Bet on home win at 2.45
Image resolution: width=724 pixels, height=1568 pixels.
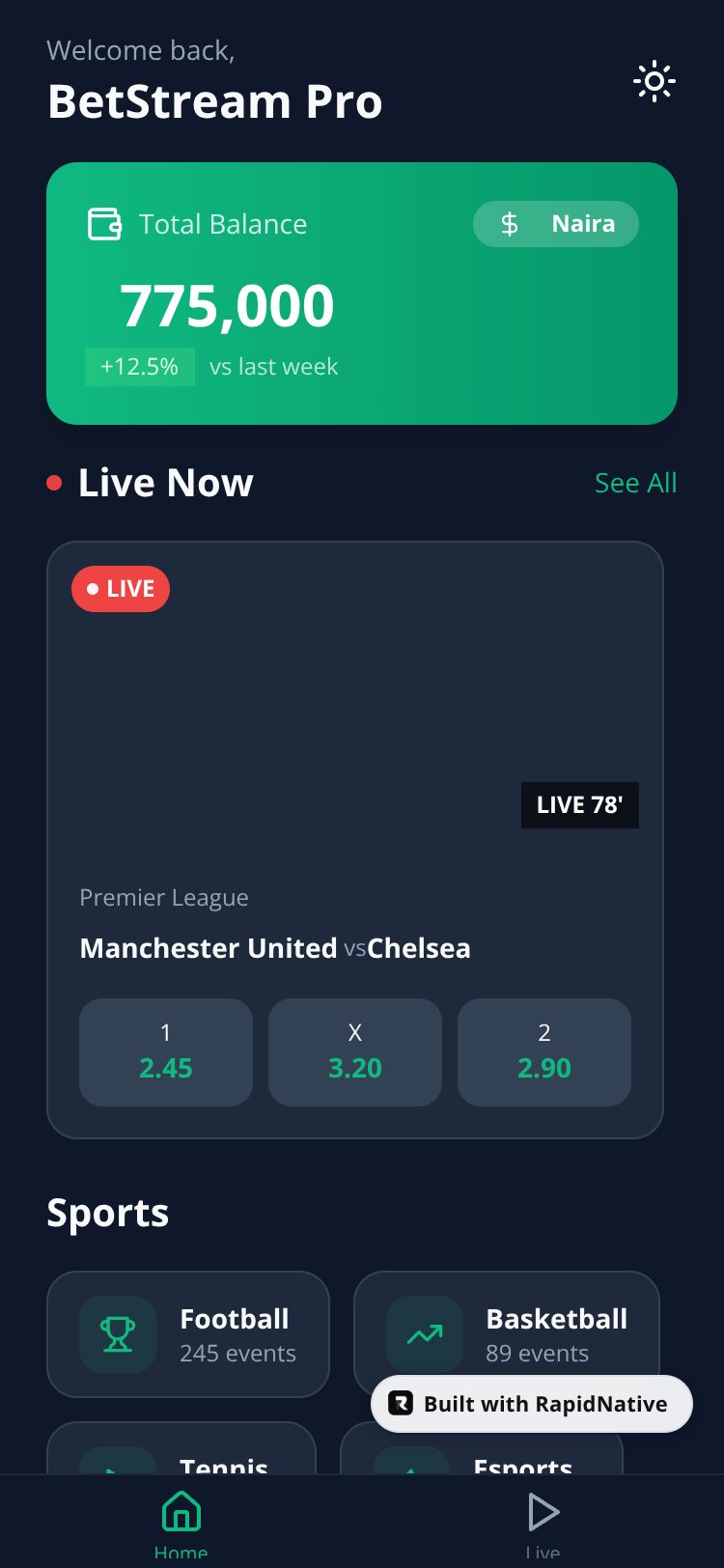[x=166, y=1051]
